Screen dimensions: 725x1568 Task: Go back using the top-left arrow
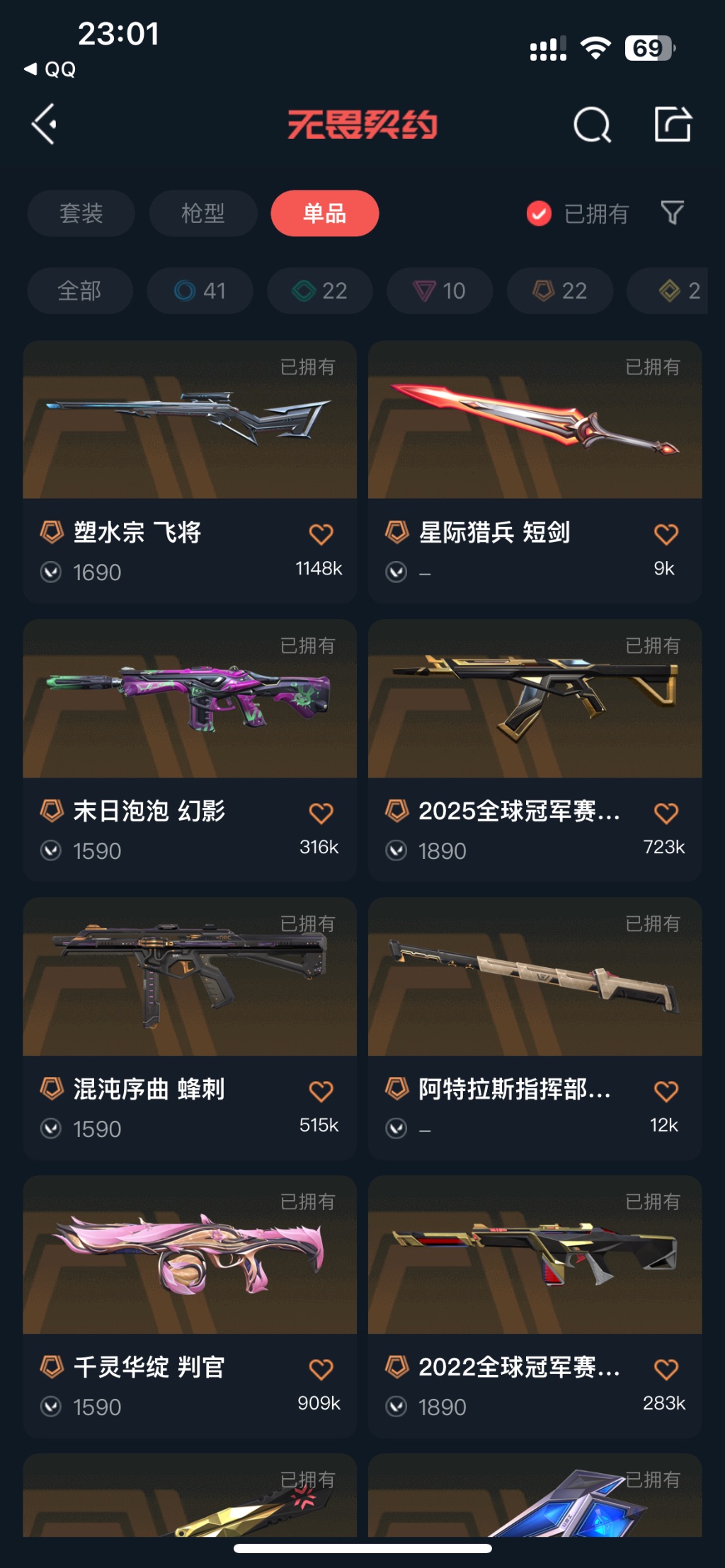pyautogui.click(x=45, y=125)
